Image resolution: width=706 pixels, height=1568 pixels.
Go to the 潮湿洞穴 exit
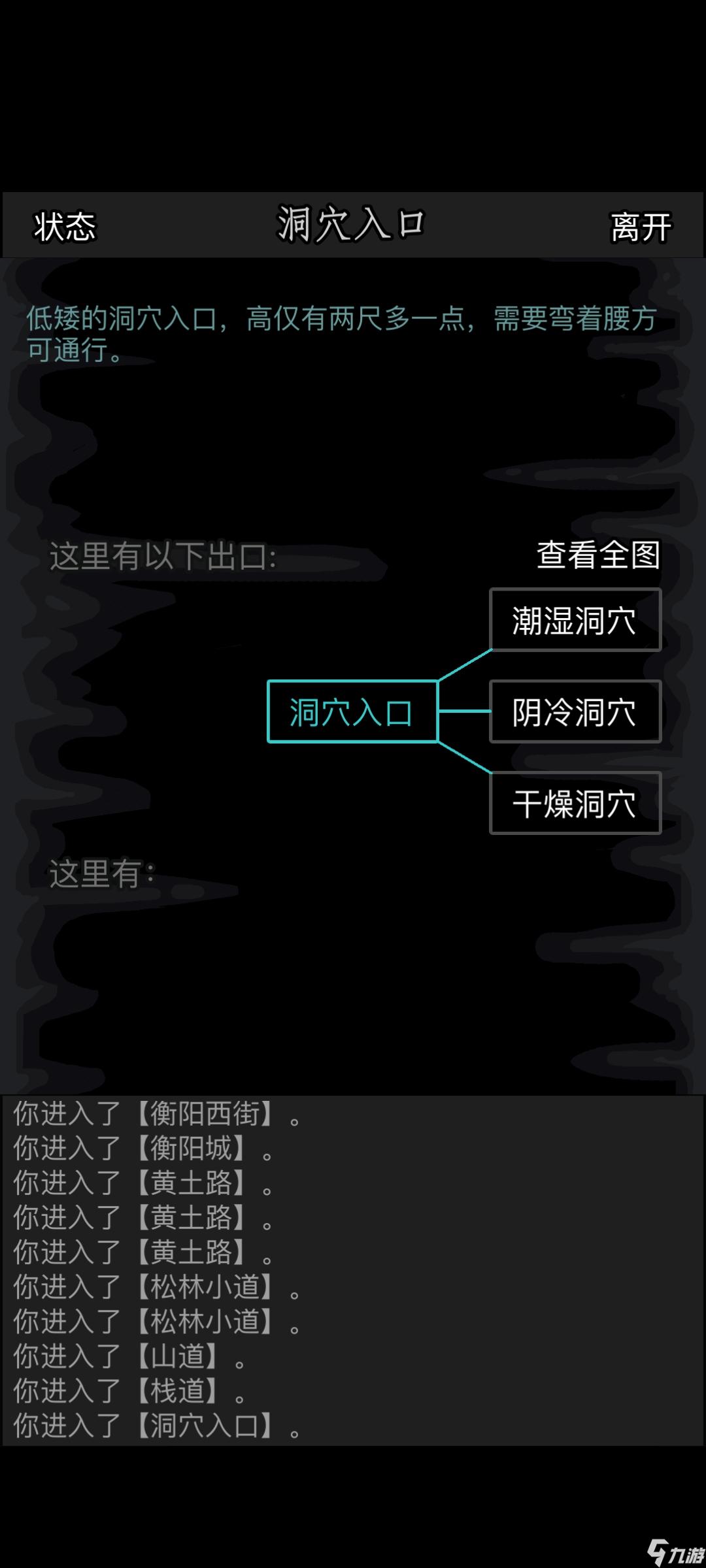pos(575,620)
